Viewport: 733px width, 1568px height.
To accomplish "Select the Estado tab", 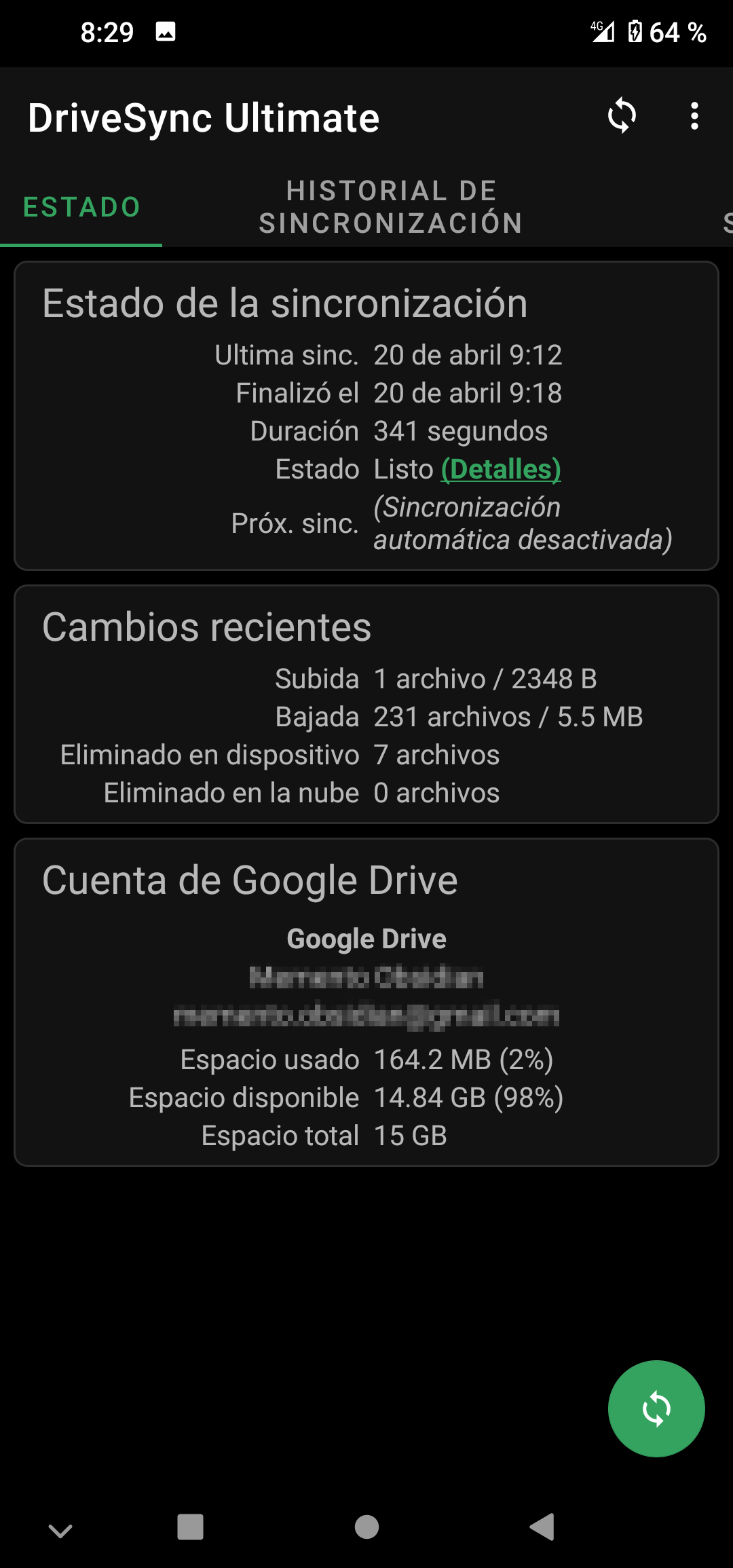I will (x=81, y=207).
